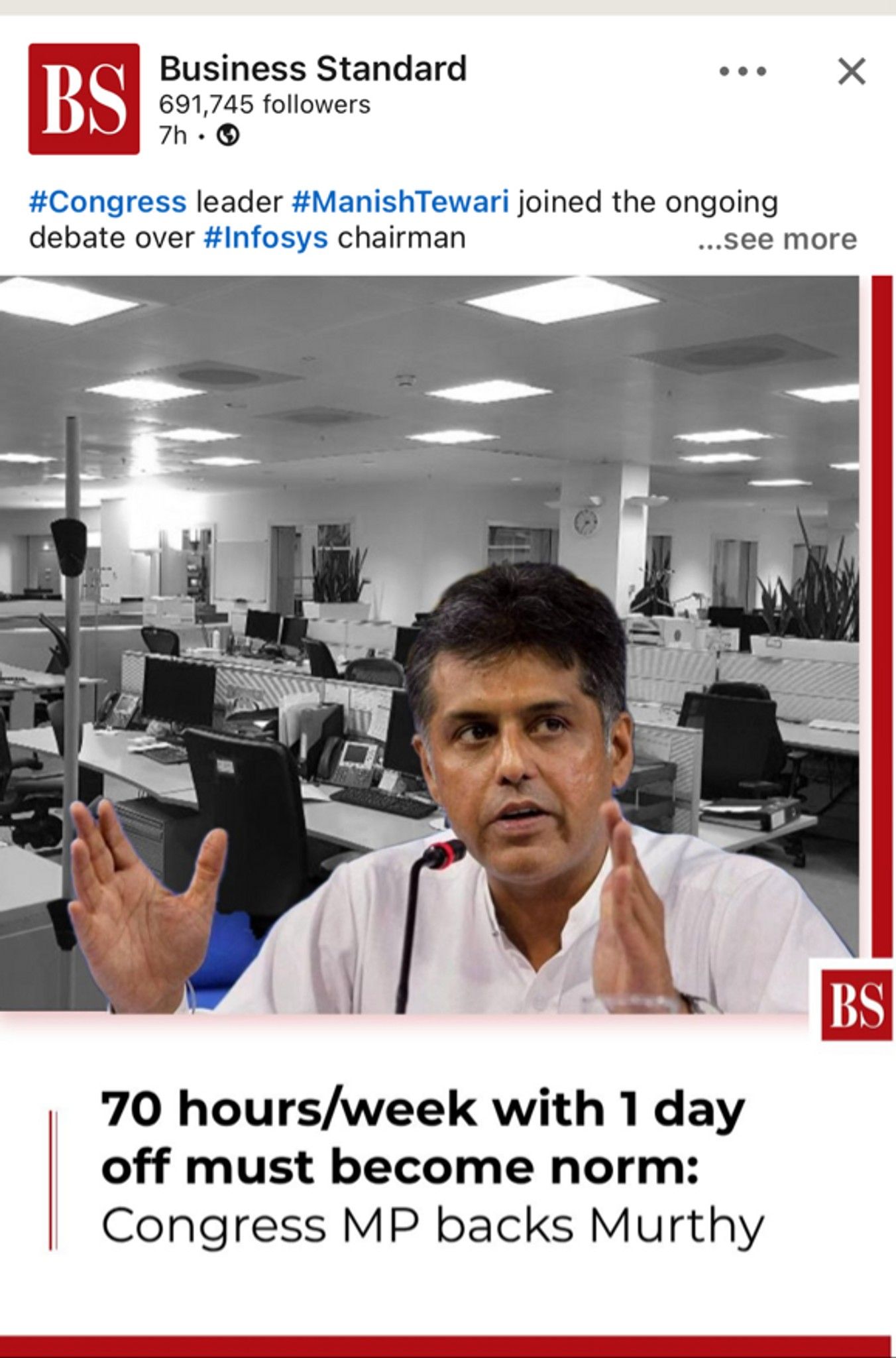The width and height of the screenshot is (896, 1358).
Task: Expand the post text with see more
Action: pos(777,239)
